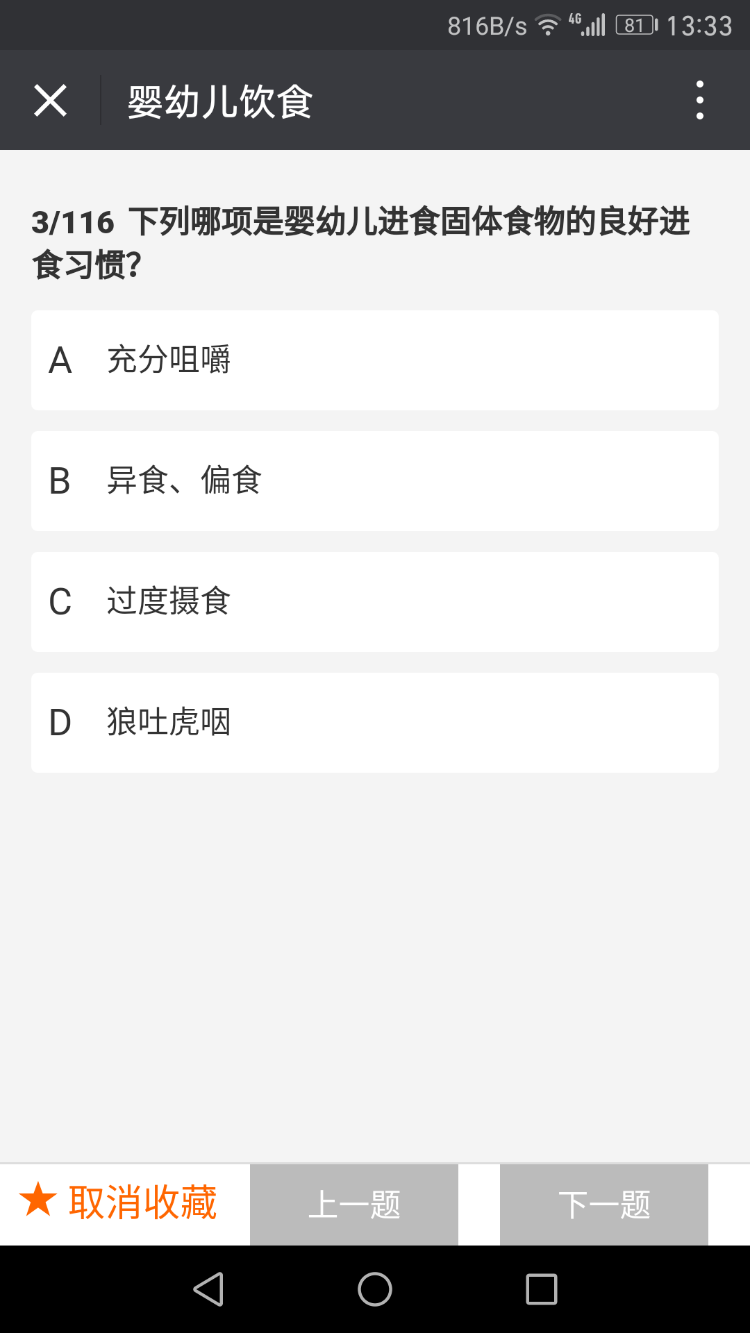Tap the star icon to unfavorite

click(x=38, y=1204)
